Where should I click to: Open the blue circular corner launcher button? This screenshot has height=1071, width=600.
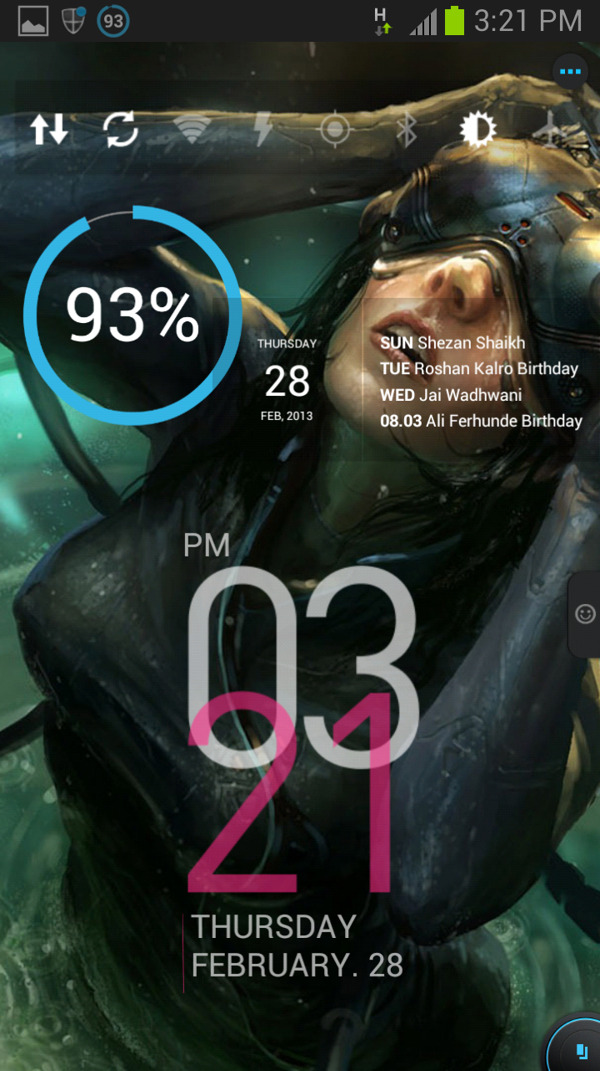tap(581, 1049)
